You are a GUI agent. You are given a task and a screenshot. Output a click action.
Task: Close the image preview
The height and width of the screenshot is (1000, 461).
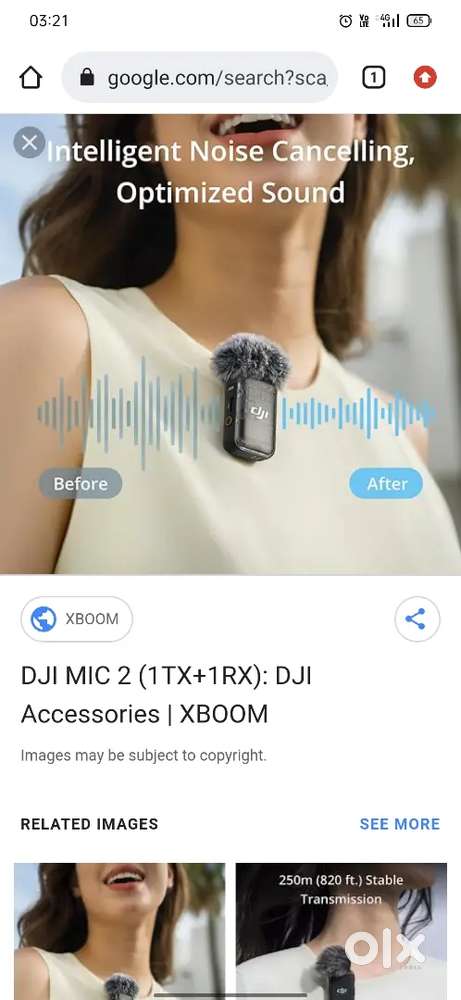29,142
